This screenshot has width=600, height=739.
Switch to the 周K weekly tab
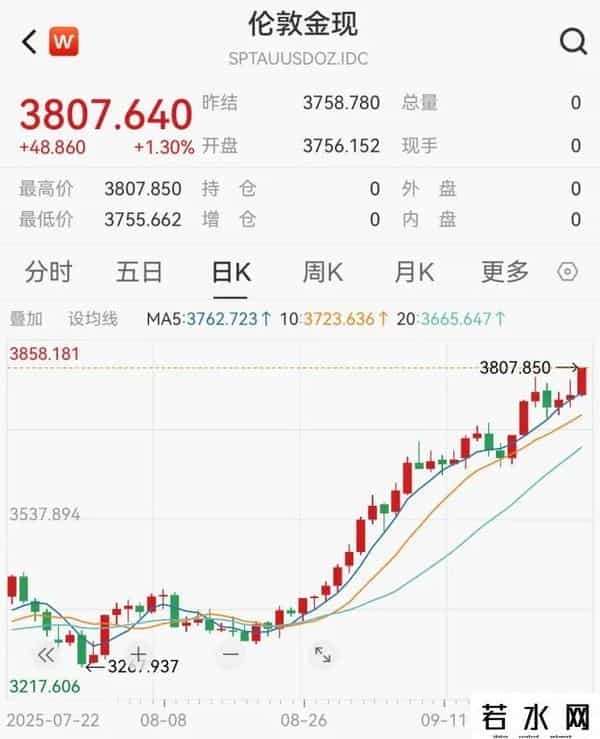[x=323, y=271]
